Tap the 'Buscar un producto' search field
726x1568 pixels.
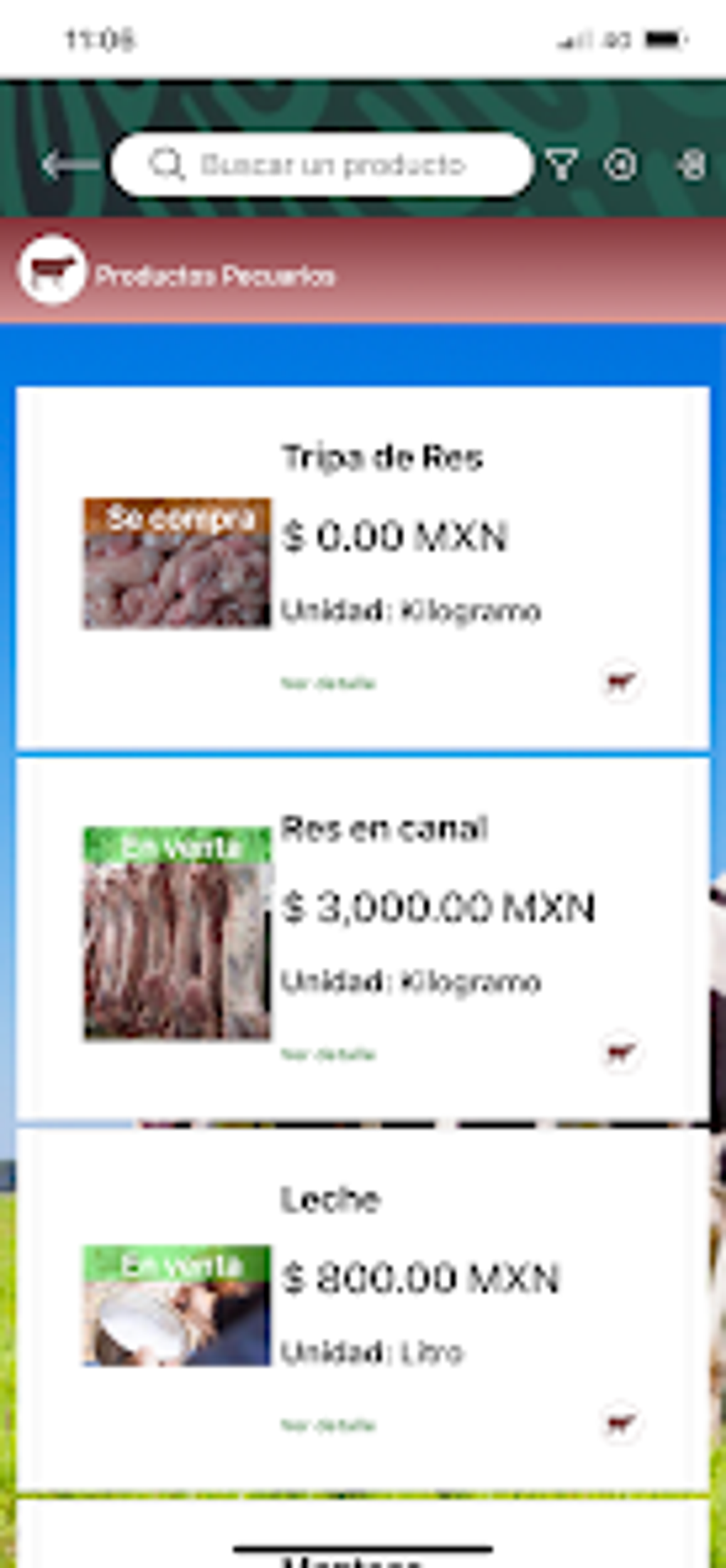coord(332,165)
